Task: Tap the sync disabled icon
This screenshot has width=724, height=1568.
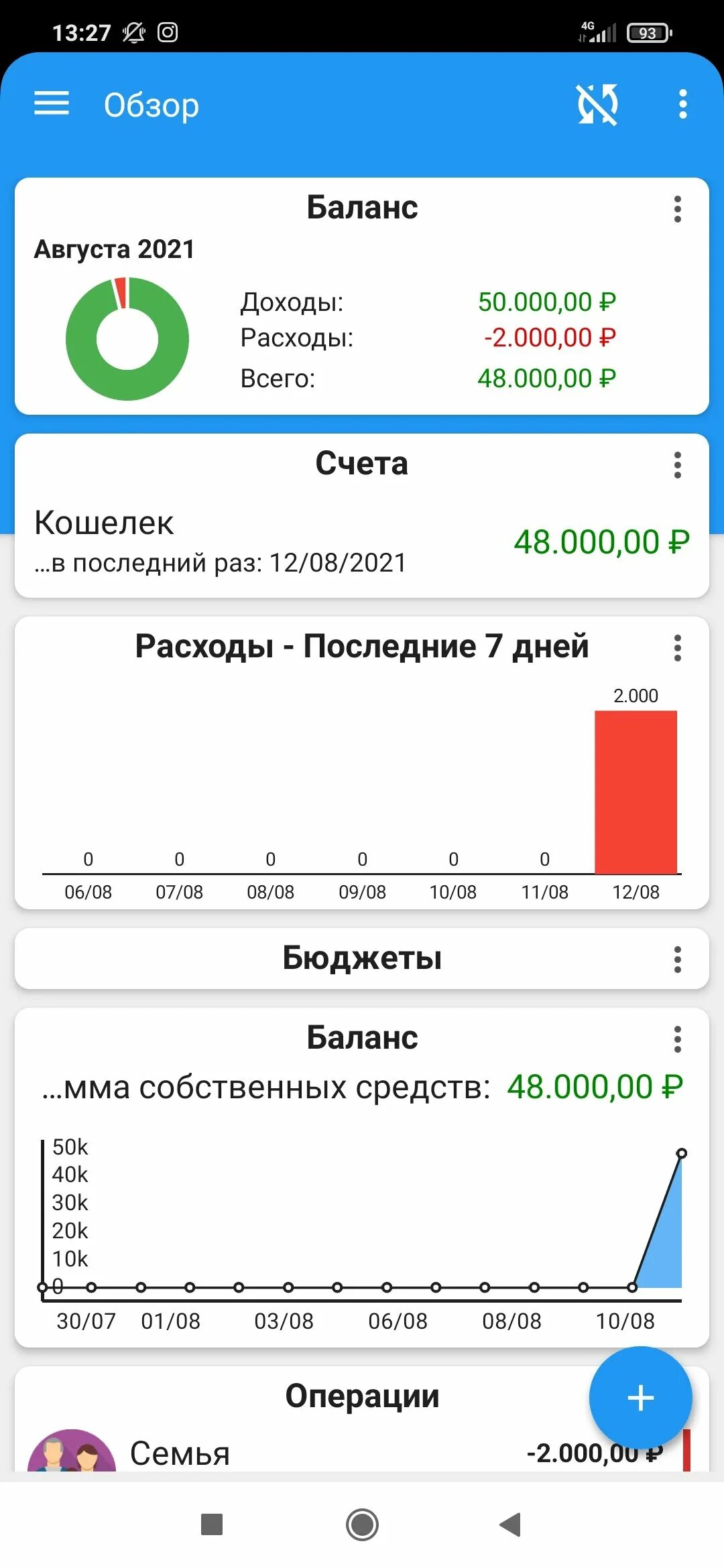Action: pos(597,105)
